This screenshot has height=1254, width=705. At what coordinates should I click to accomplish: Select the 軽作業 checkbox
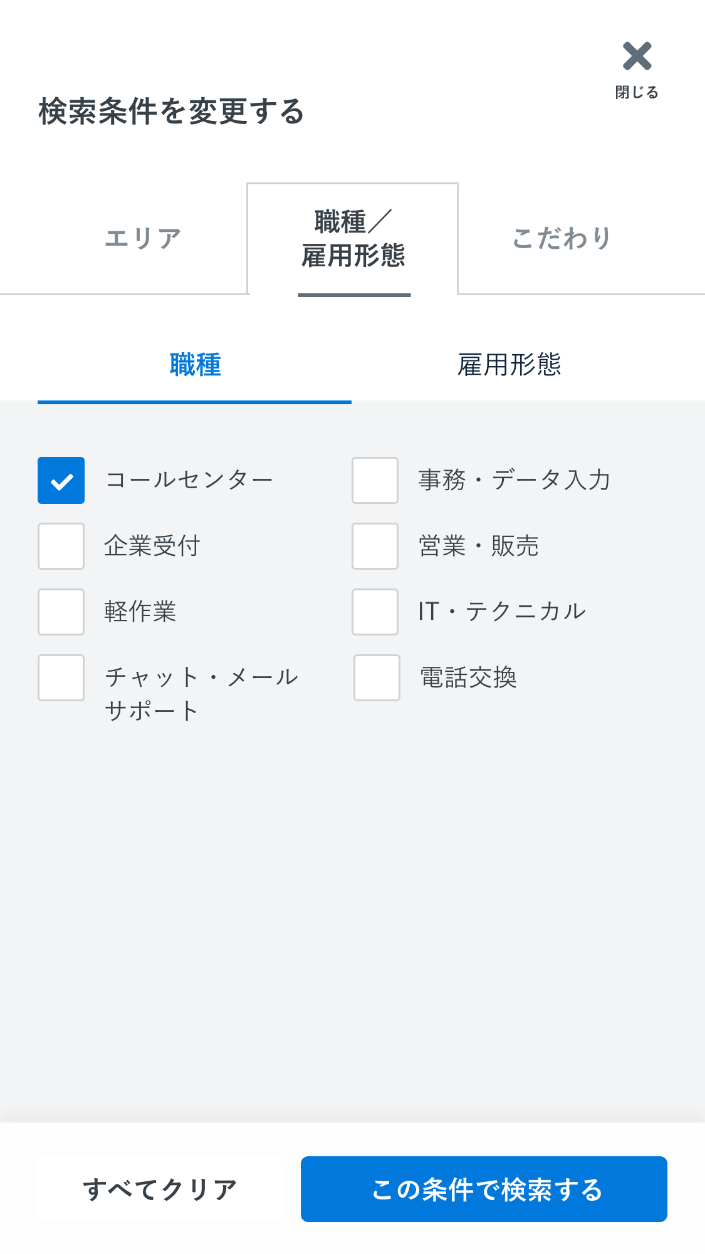click(61, 611)
